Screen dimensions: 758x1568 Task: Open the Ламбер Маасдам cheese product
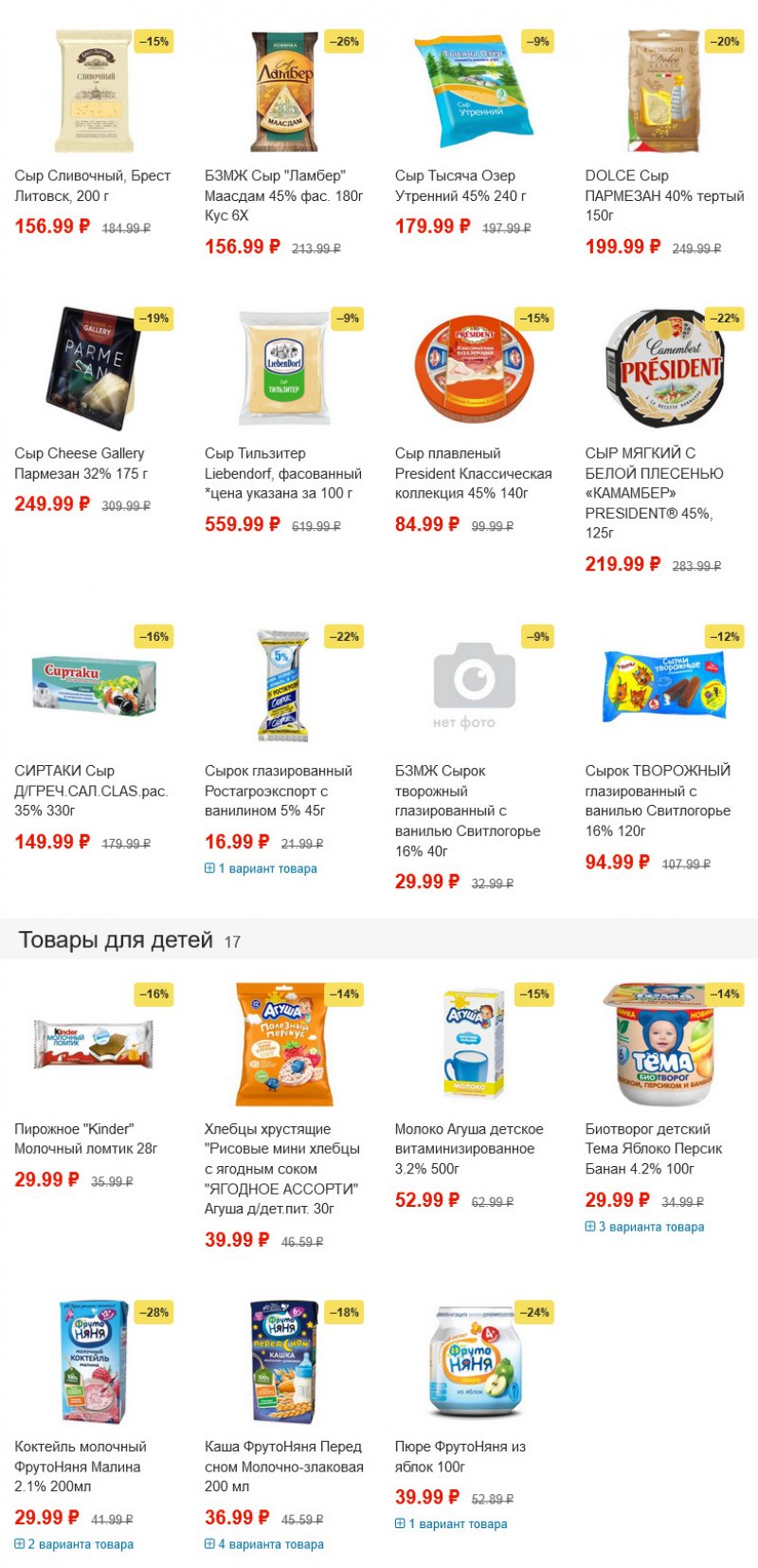[284, 195]
